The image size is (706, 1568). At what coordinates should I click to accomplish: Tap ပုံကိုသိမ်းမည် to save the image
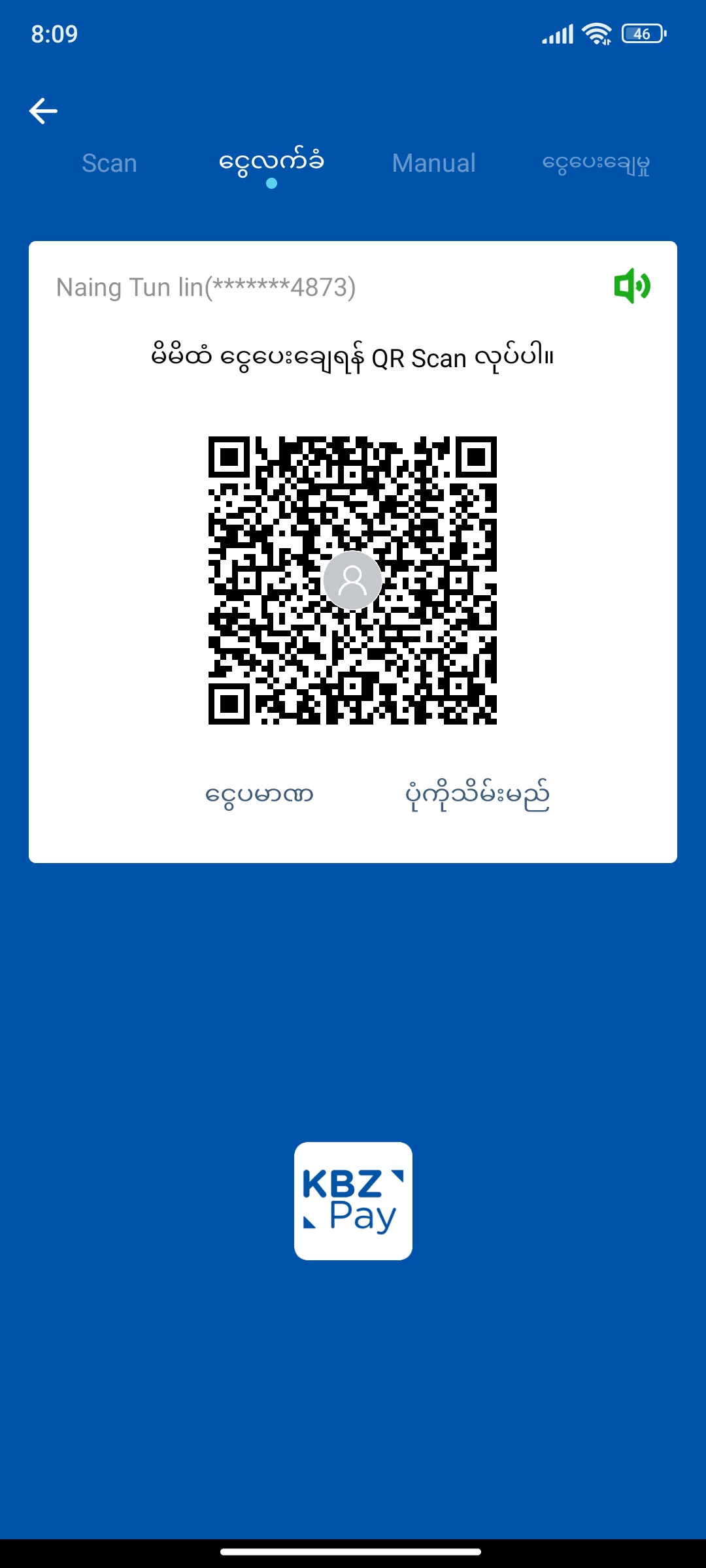point(477,795)
